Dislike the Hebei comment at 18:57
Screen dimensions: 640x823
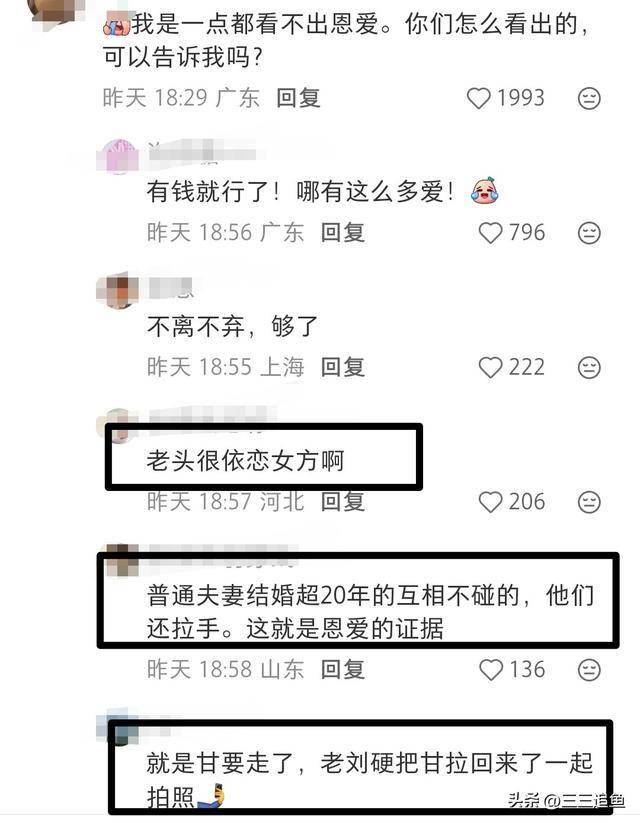point(589,502)
